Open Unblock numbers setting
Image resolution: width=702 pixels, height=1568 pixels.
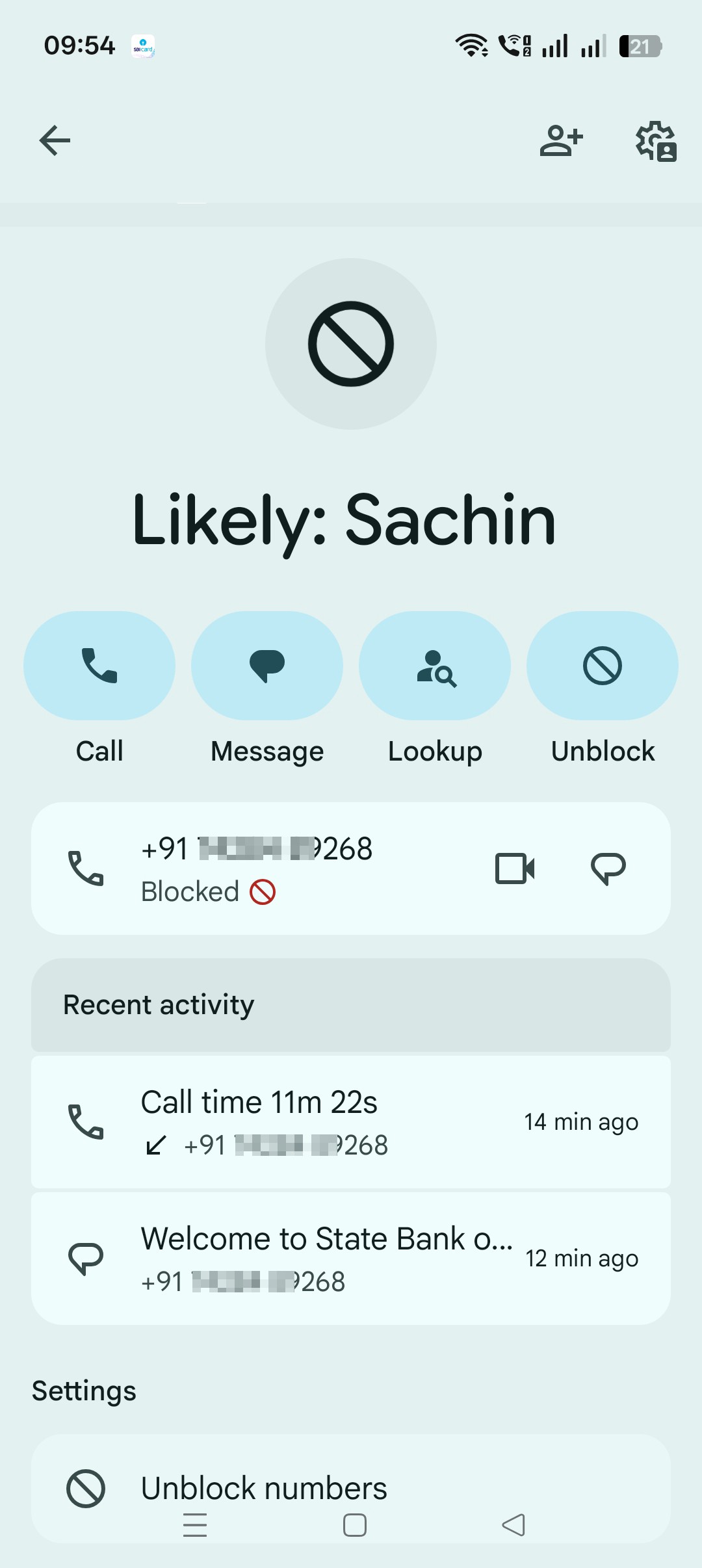pos(351,1488)
